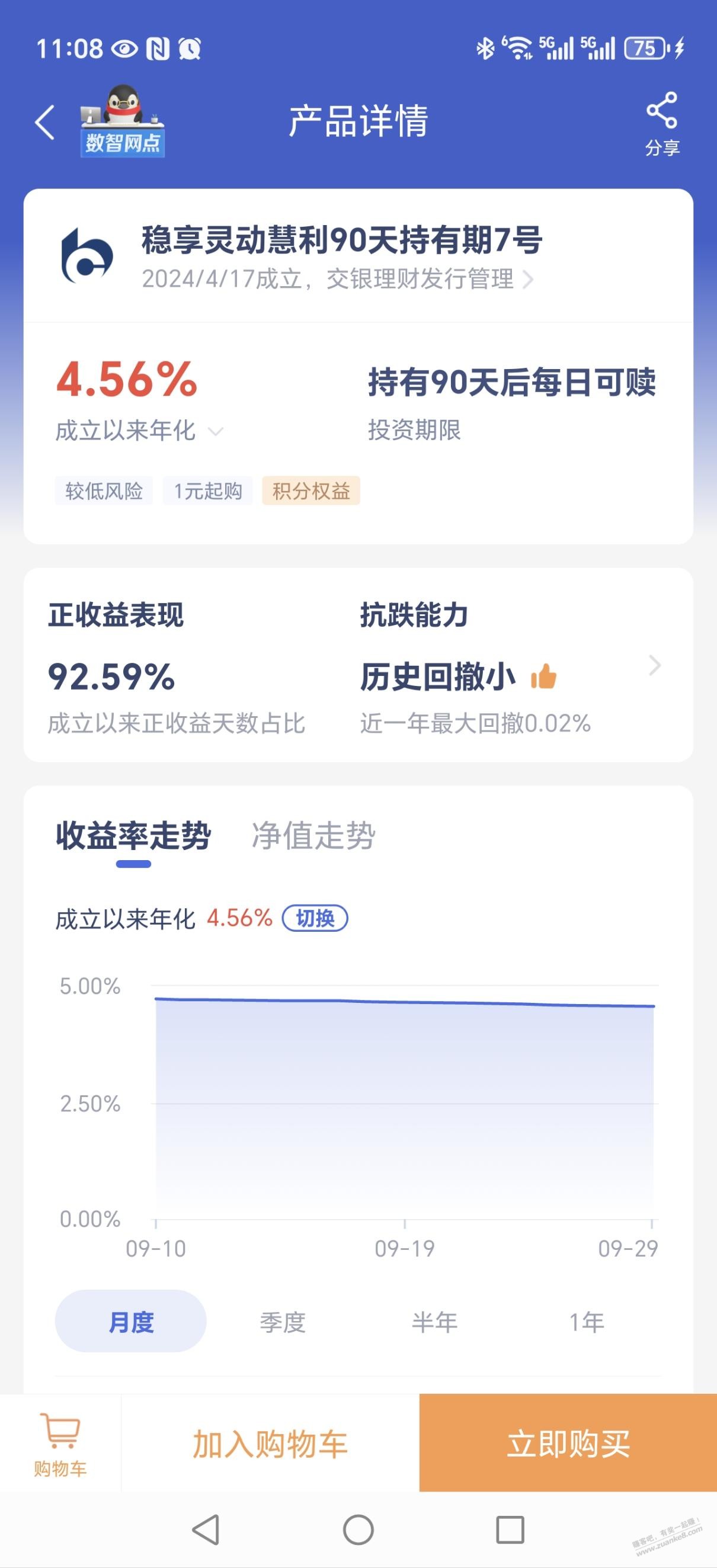Image resolution: width=717 pixels, height=1568 pixels.
Task: Show the 1年 chart range
Action: click(x=586, y=1322)
